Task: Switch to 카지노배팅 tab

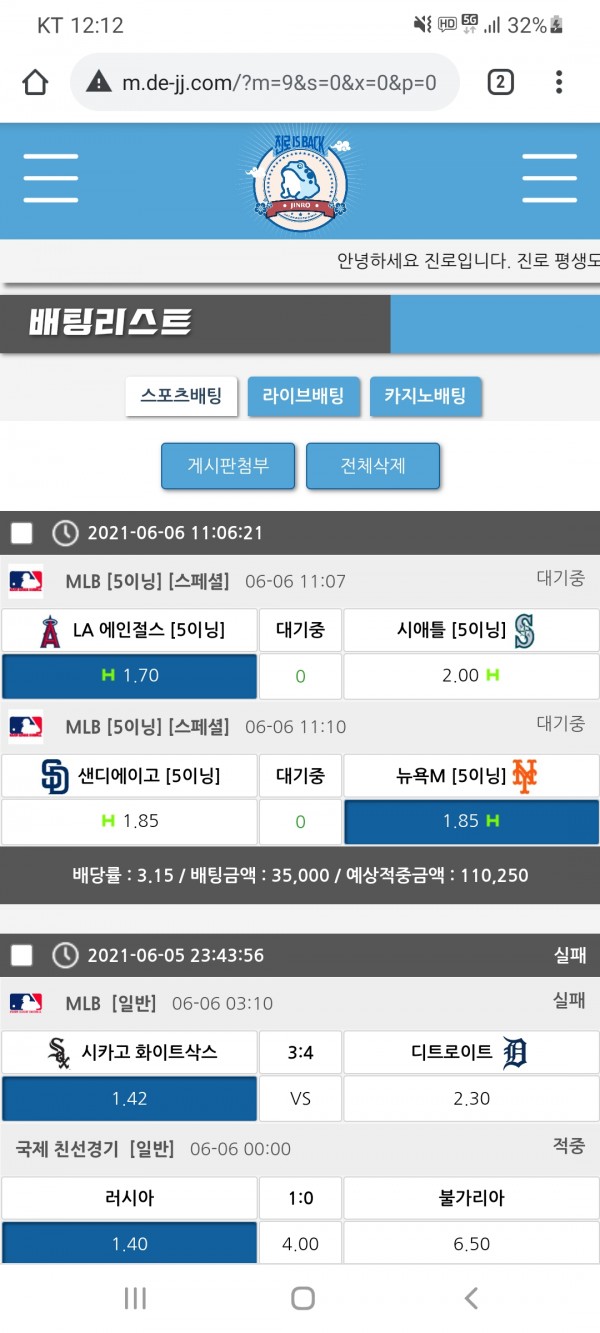Action: [425, 396]
